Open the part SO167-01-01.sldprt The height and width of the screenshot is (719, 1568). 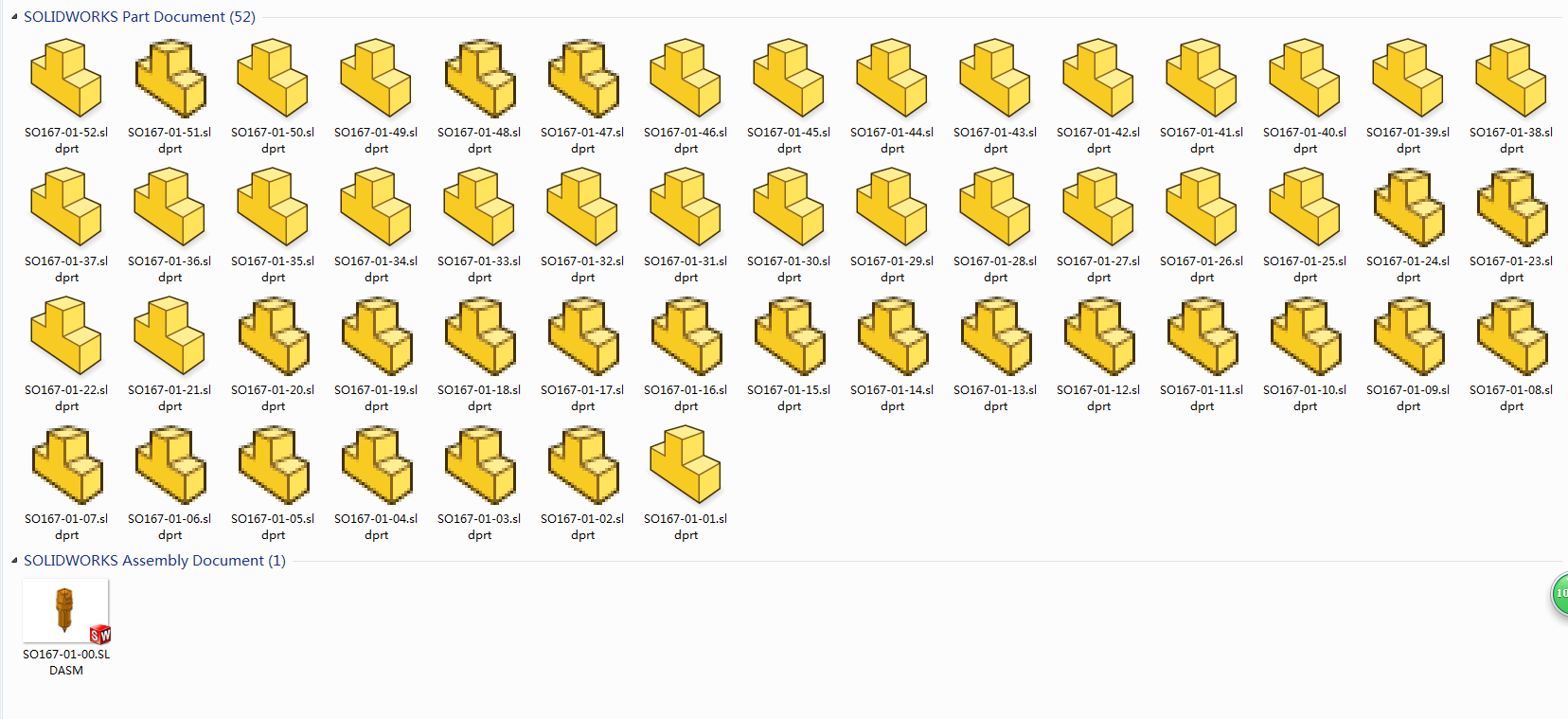pos(686,465)
